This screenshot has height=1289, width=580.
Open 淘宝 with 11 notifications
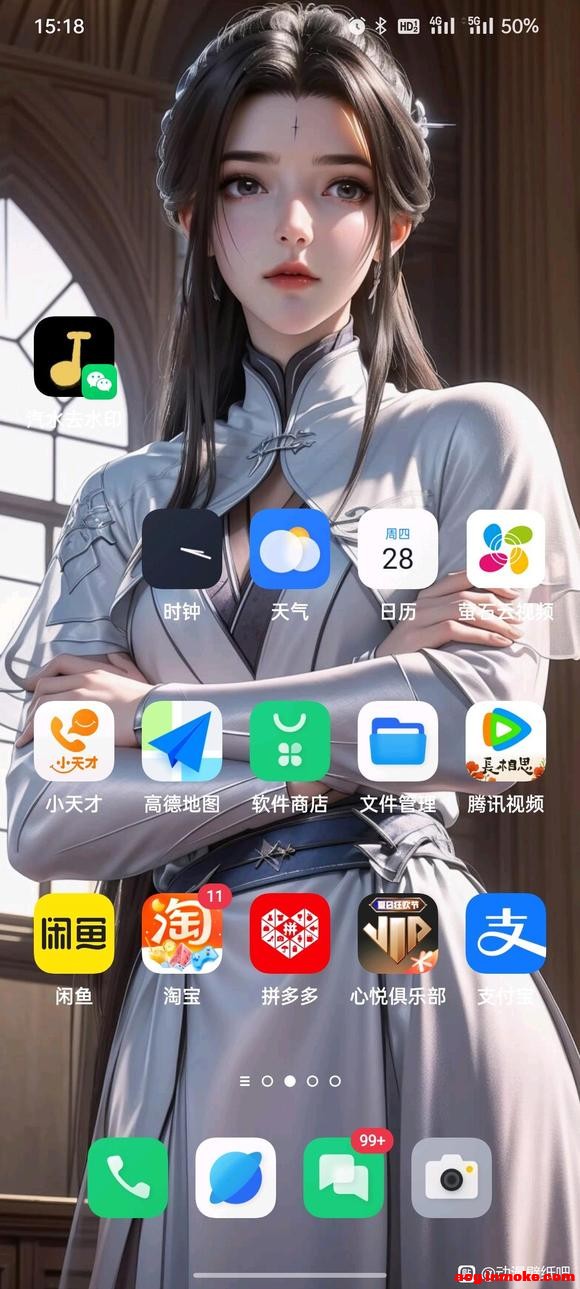182,933
